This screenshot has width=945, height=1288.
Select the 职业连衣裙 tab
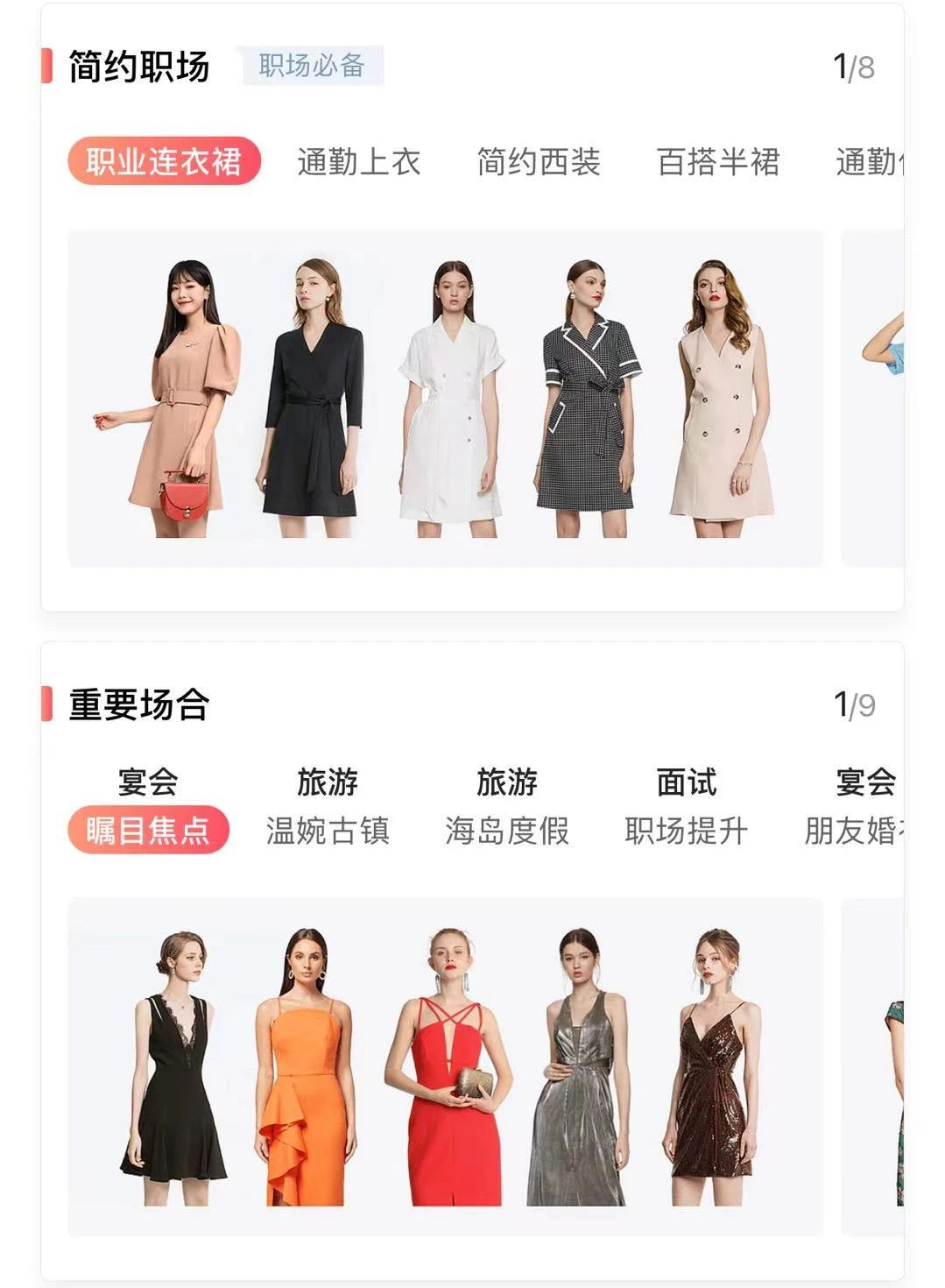pos(164,162)
